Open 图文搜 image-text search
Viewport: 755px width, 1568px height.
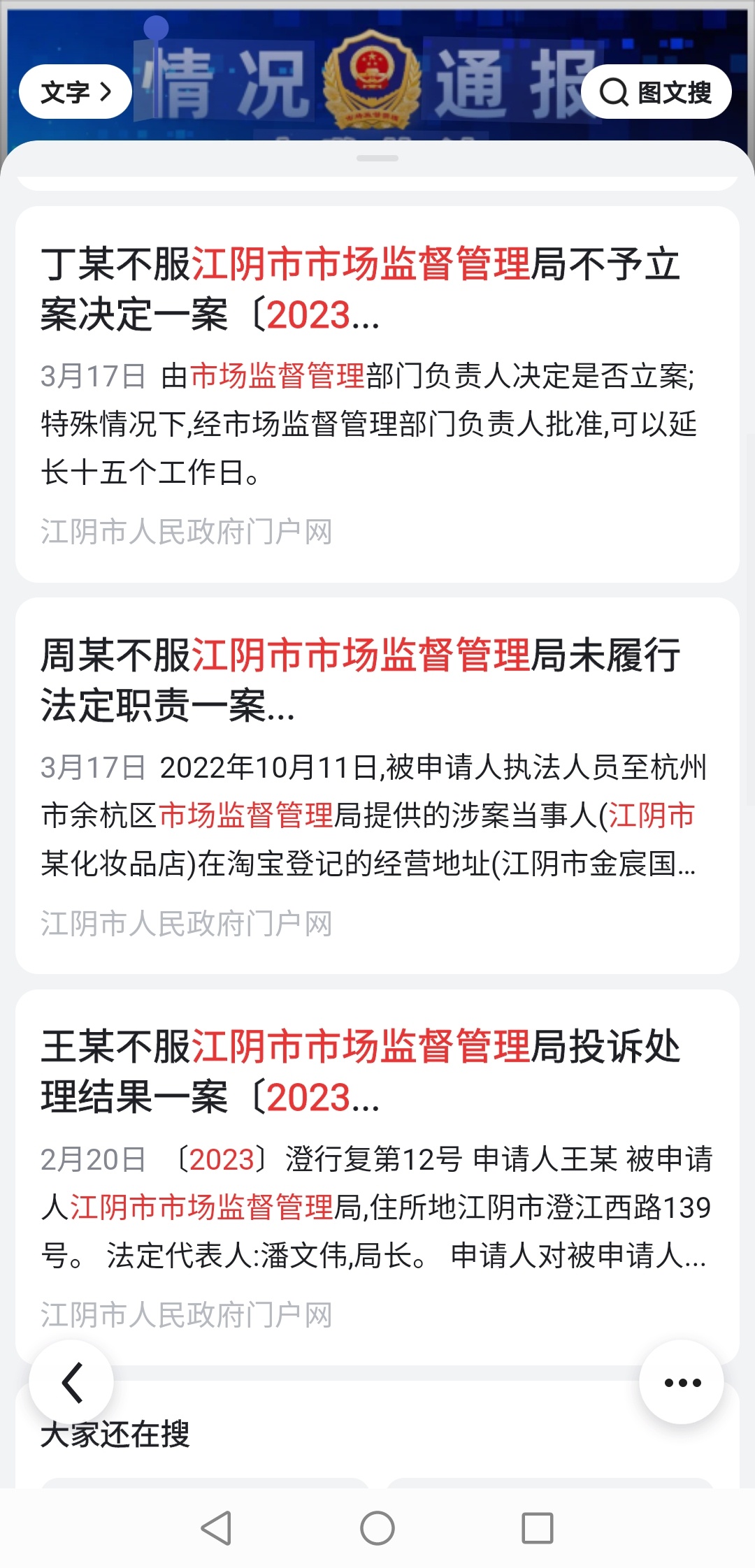(x=656, y=92)
